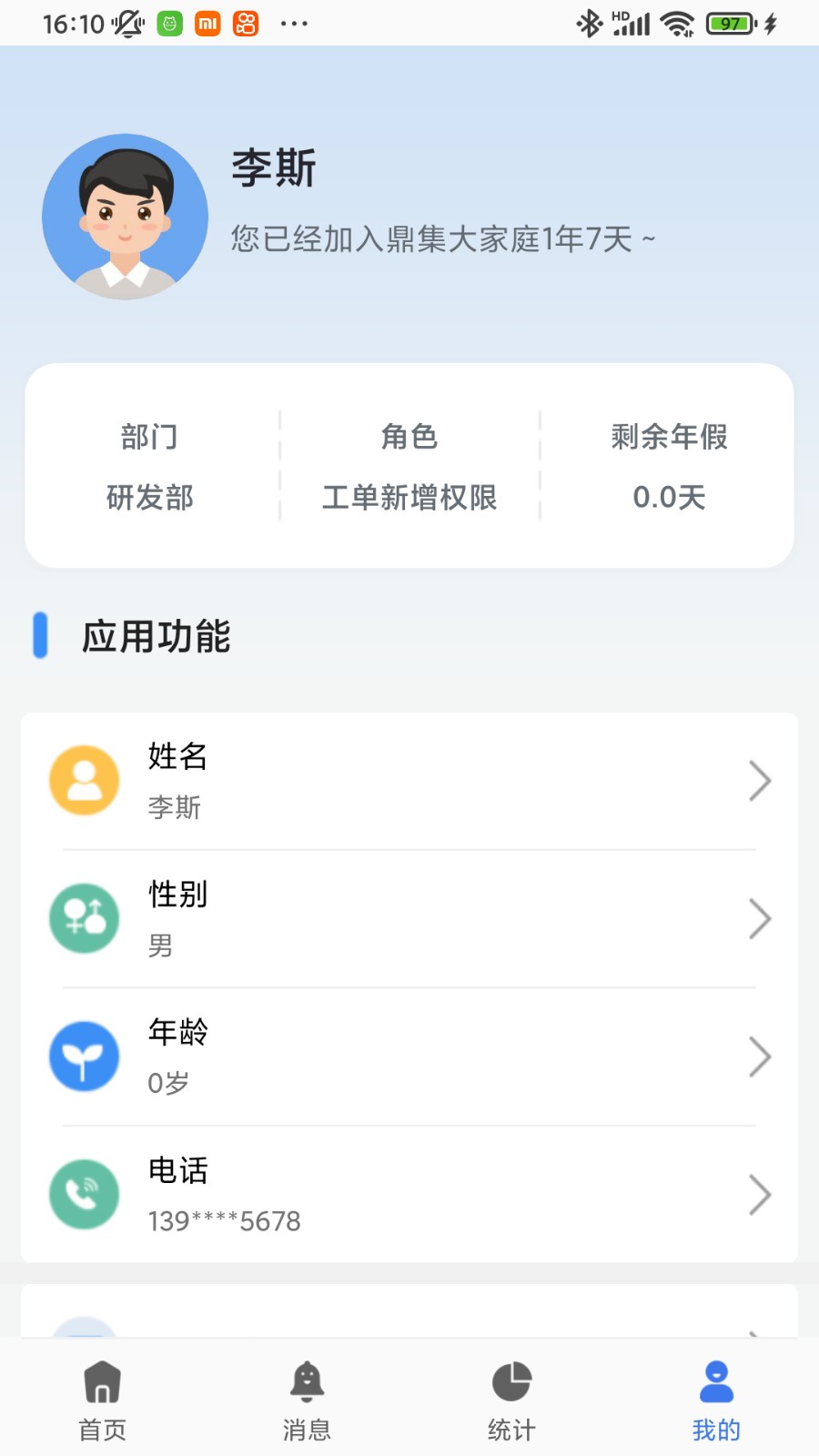Click the 研发部 department label
The image size is (819, 1456).
(150, 498)
